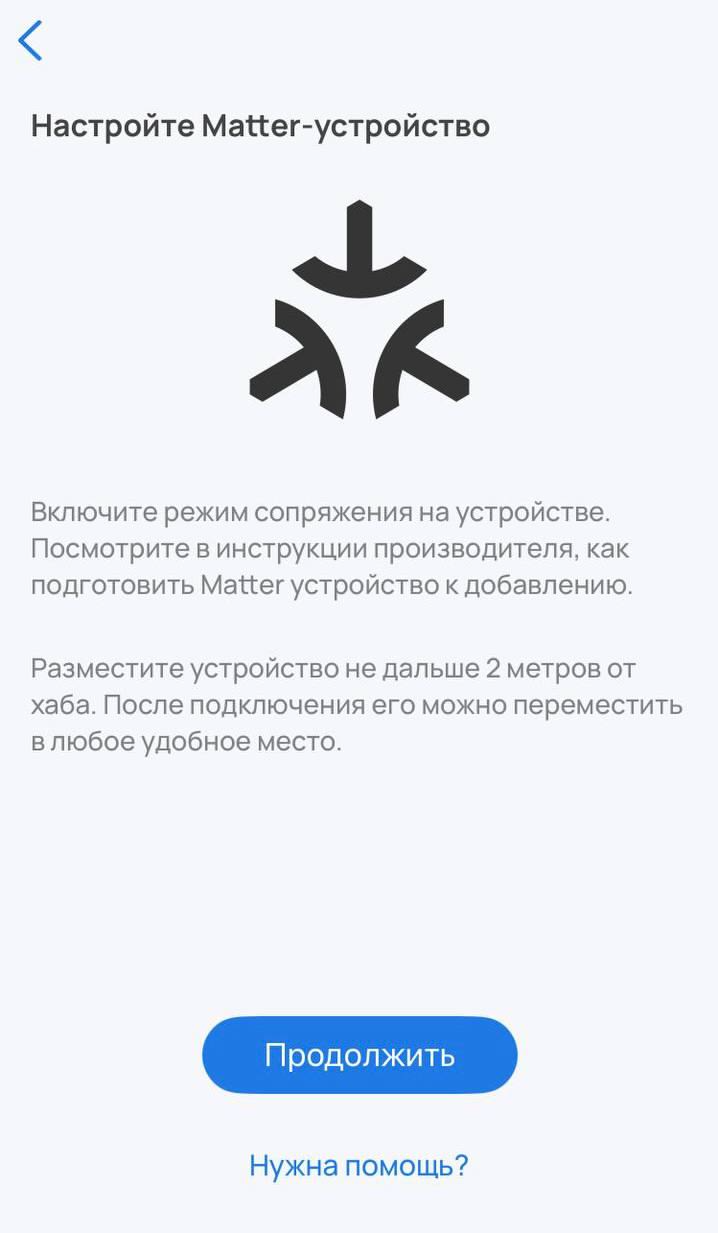This screenshot has width=718, height=1233.
Task: Open the Нужна помощь? help link
Action: click(x=359, y=1165)
